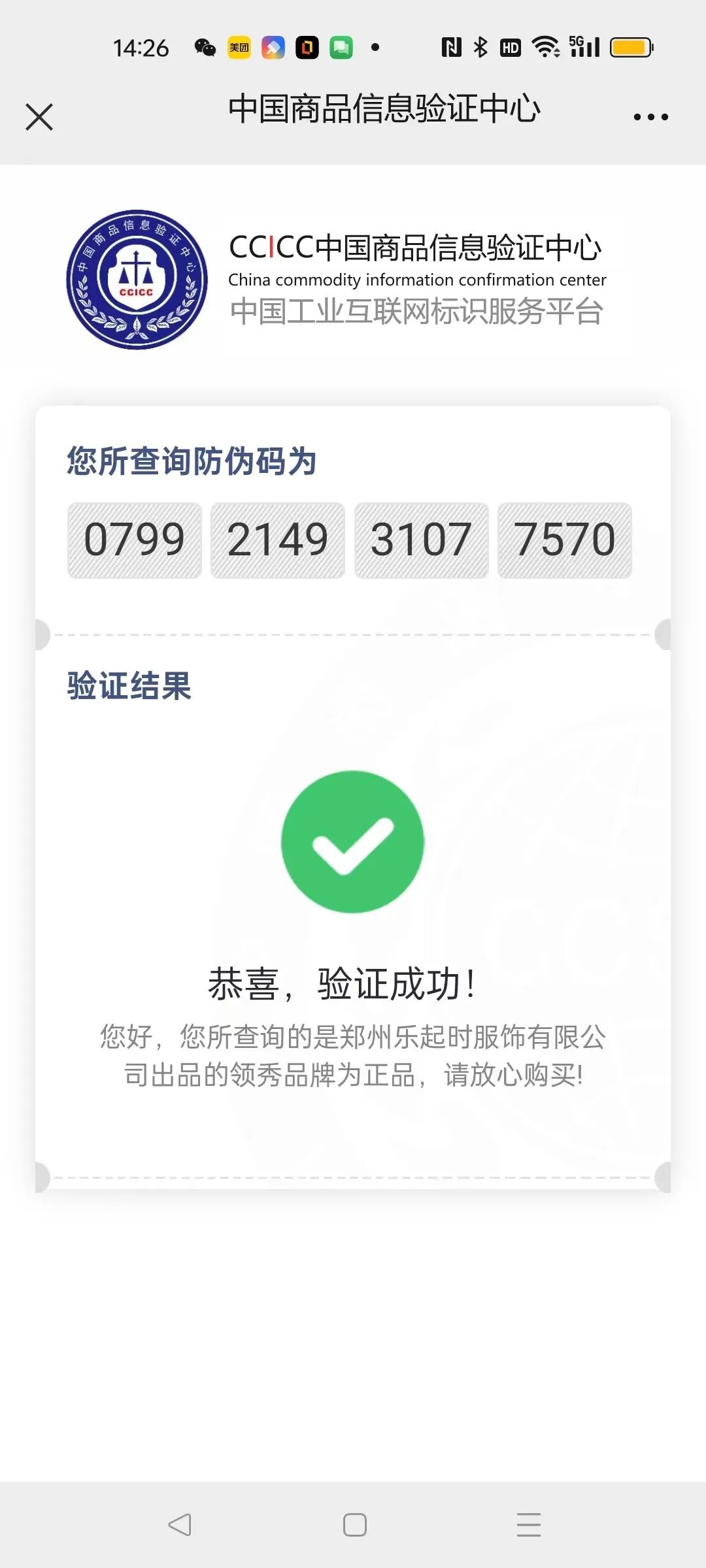Go back using system back button
This screenshot has height=1568, width=706.
pos(180,1524)
